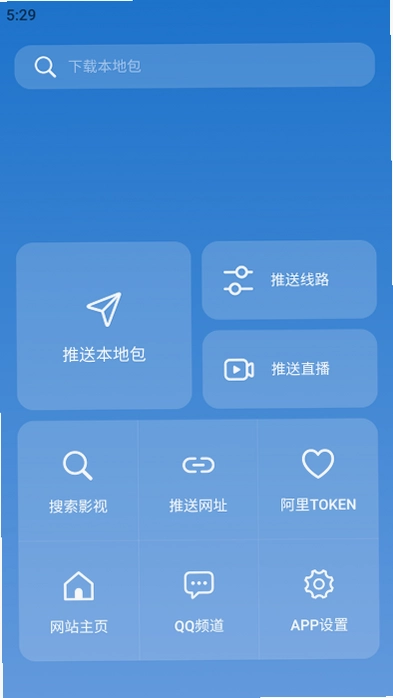This screenshot has height=698, width=393.
Task: Go to 网站主页
Action: [x=79, y=601]
